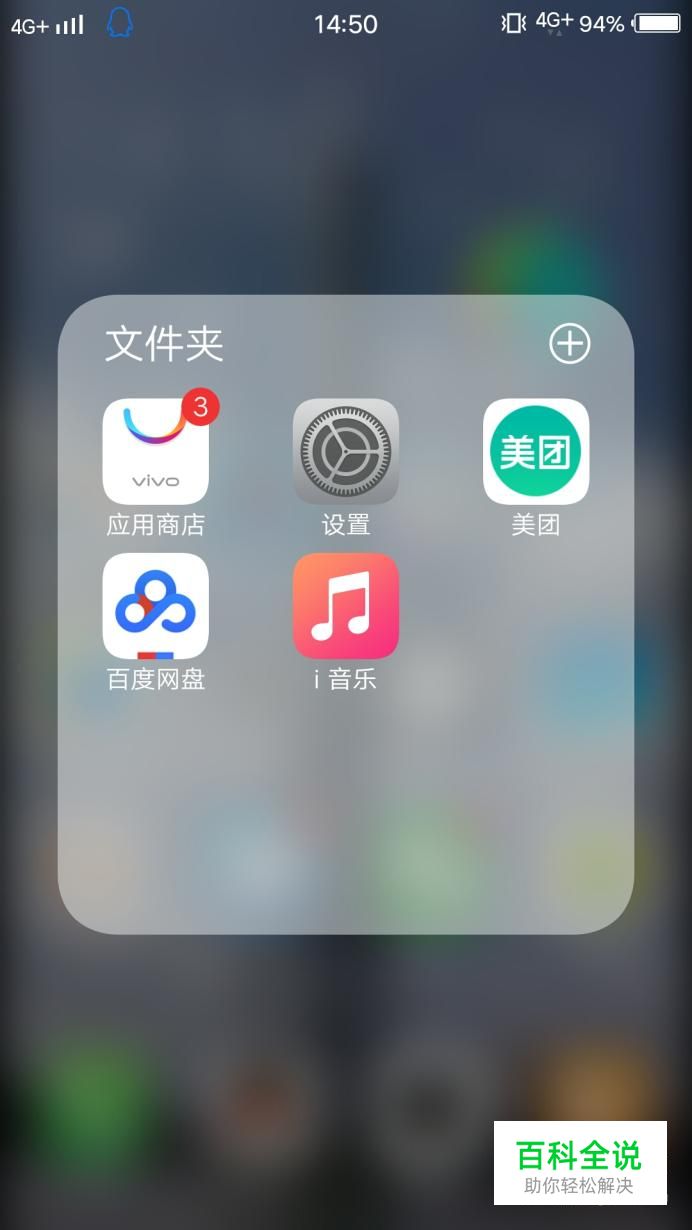Open the i 音乐 music app
Screen dimensions: 692x1230
346,606
